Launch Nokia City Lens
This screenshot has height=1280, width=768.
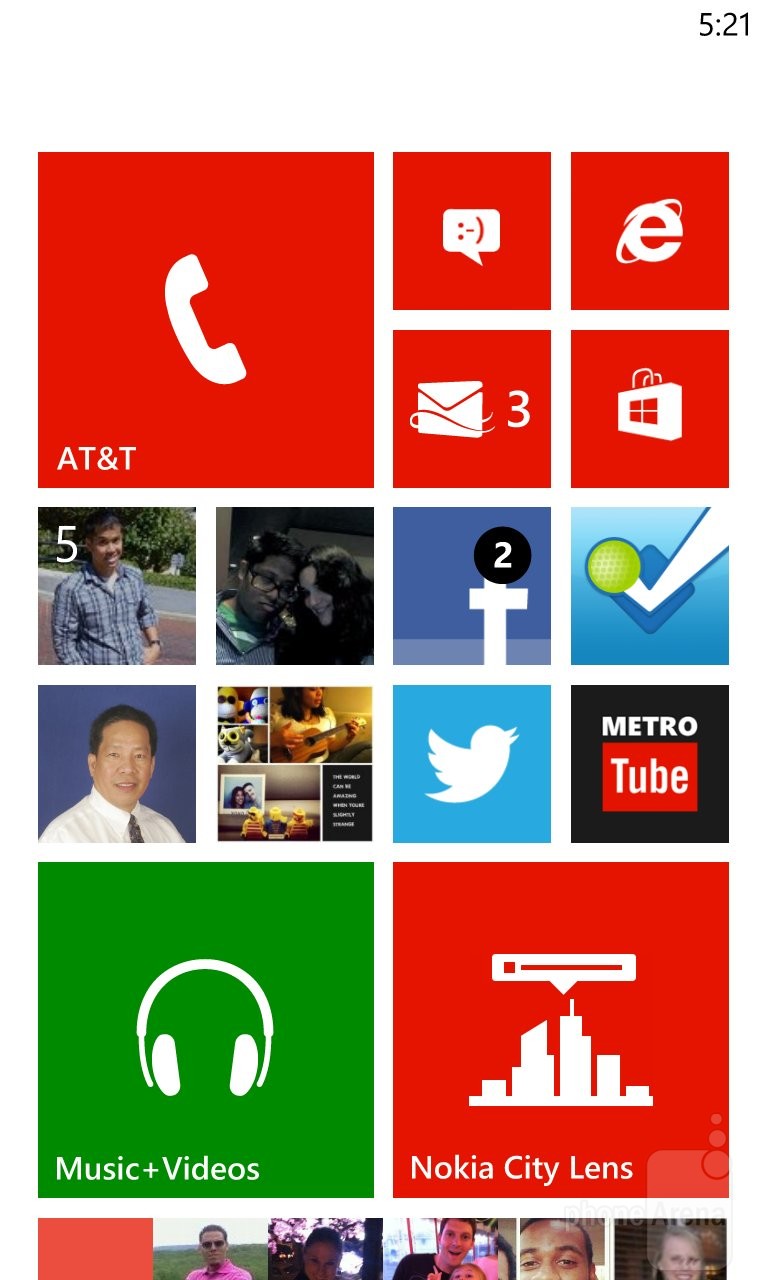pyautogui.click(x=560, y=1030)
